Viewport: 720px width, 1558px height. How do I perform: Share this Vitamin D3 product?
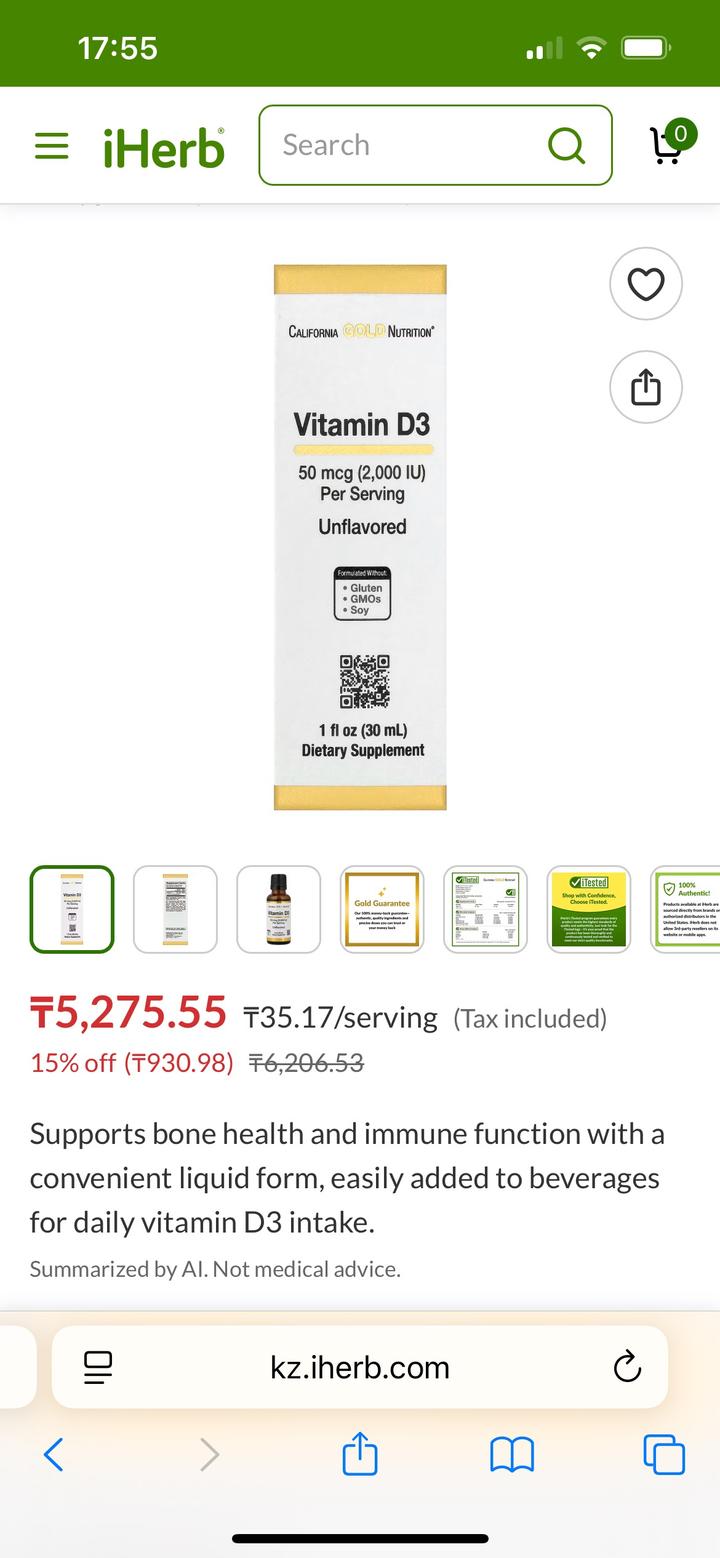point(646,387)
